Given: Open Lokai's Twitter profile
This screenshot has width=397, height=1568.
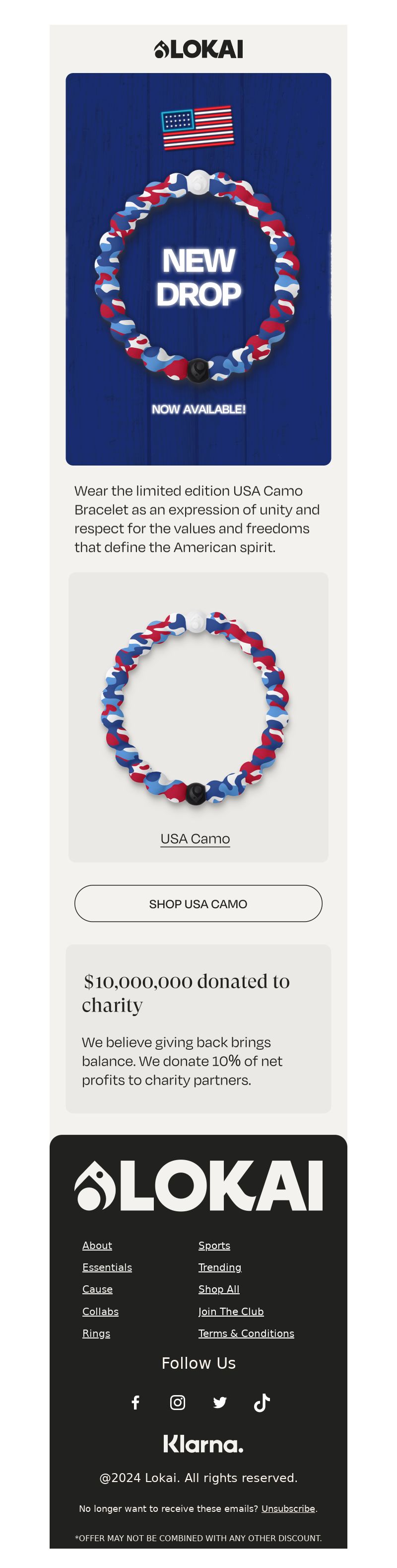Looking at the screenshot, I should click(x=219, y=1402).
